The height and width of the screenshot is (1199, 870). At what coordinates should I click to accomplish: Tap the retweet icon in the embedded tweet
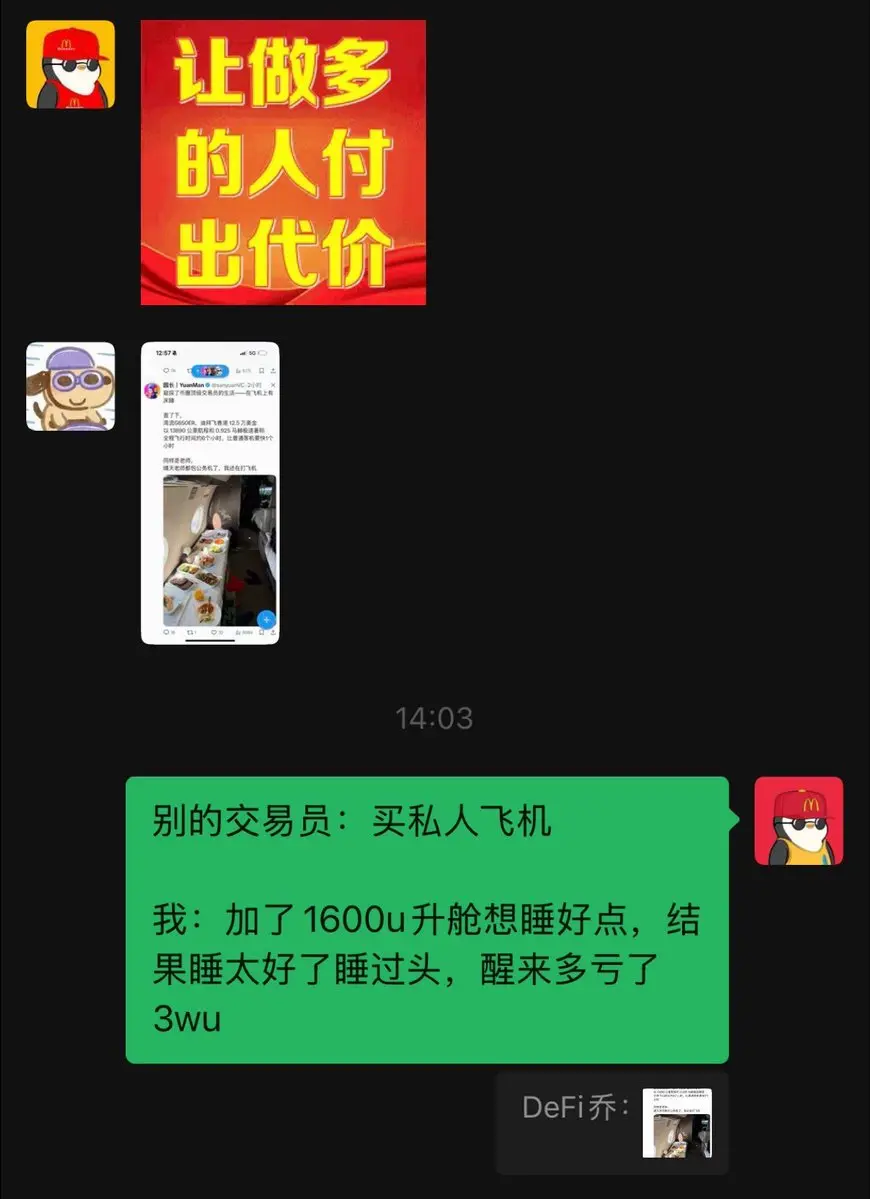tap(190, 632)
